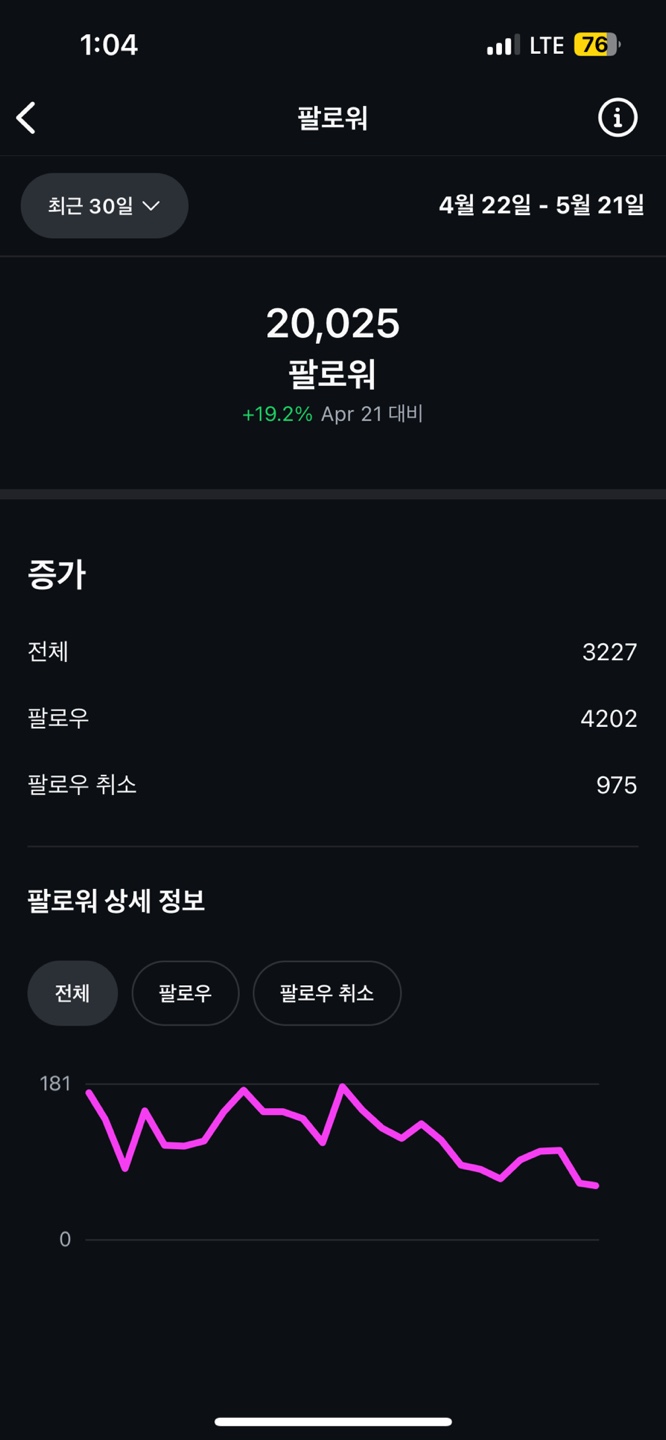This screenshot has height=1440, width=666.
Task: Open the 최근 30일 date range dropdown
Action: click(104, 206)
